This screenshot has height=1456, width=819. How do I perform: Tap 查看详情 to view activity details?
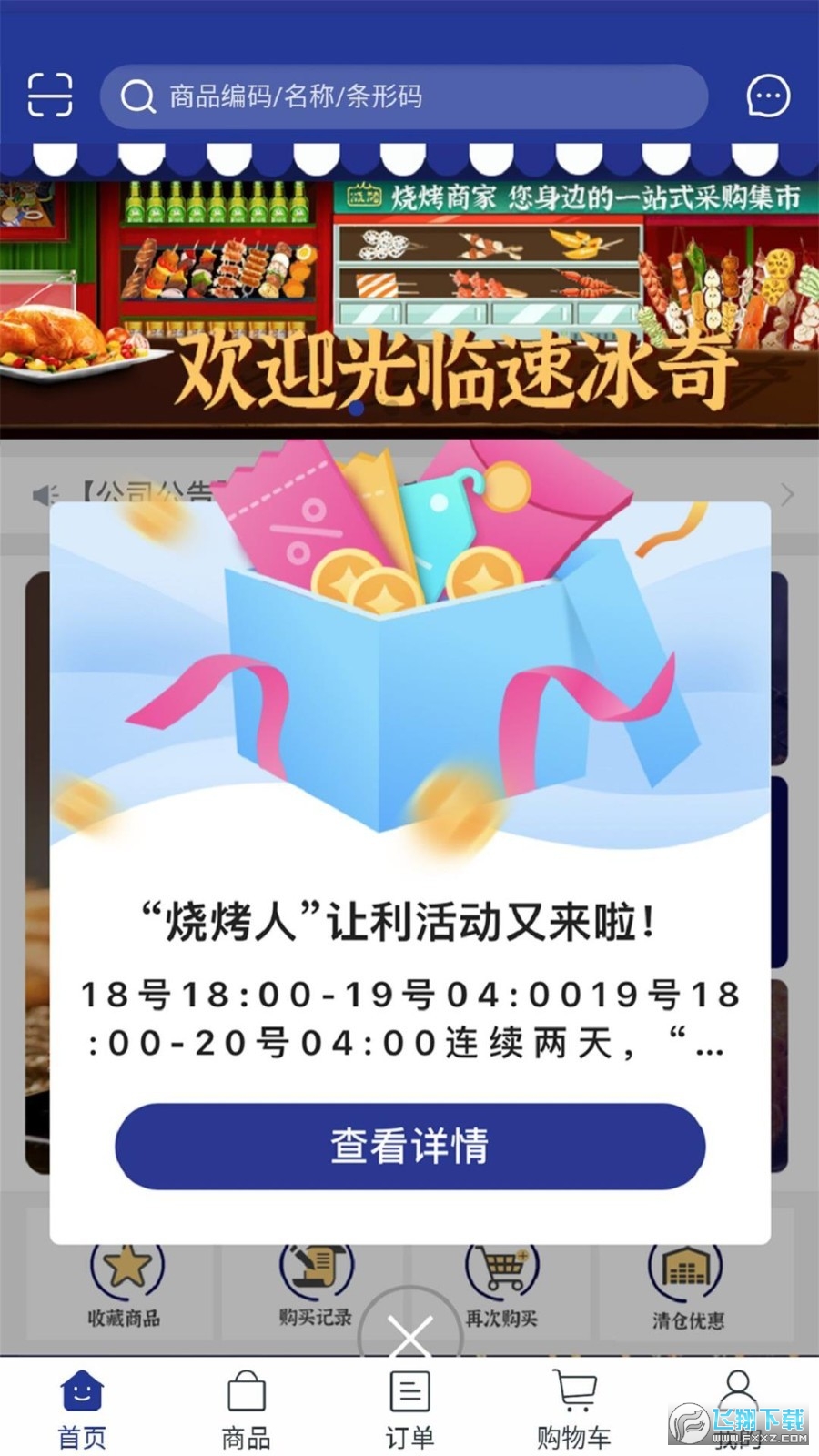[409, 1146]
